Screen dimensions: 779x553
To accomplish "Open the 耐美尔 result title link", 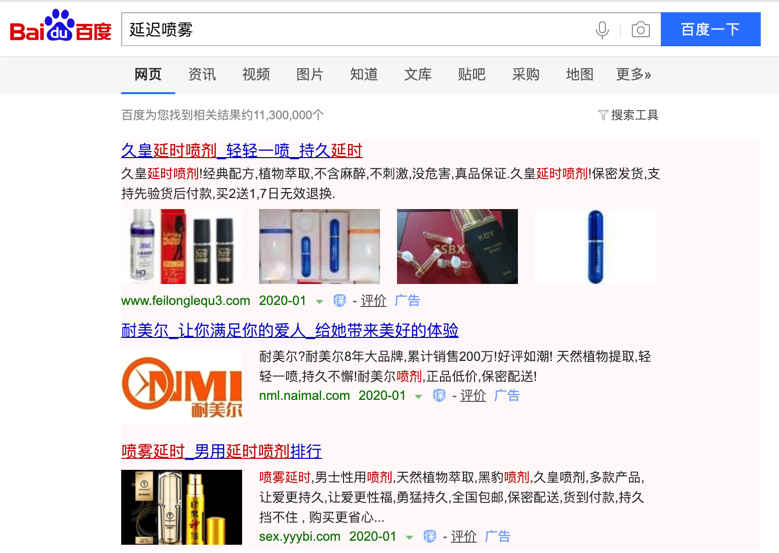I will tap(289, 331).
